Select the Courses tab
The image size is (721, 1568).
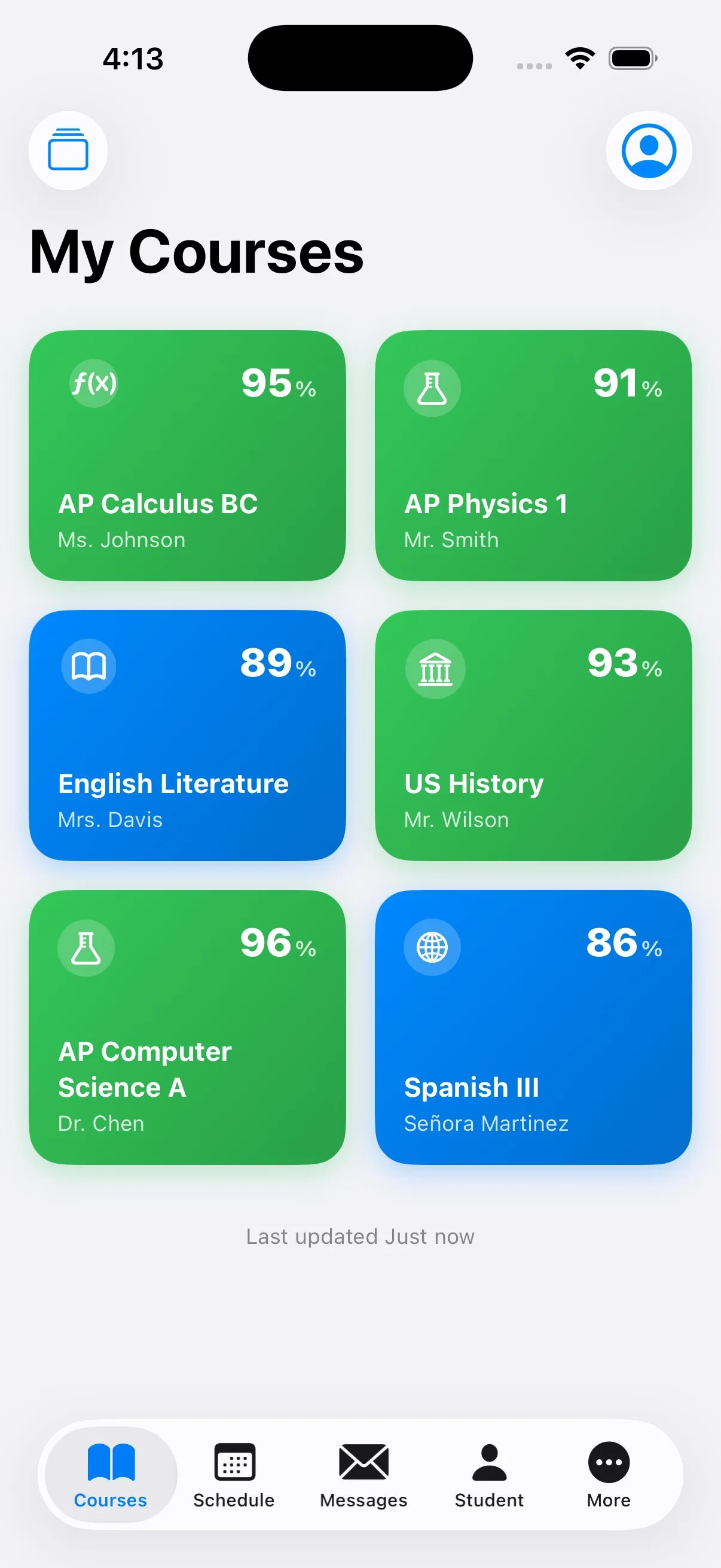tap(111, 1474)
